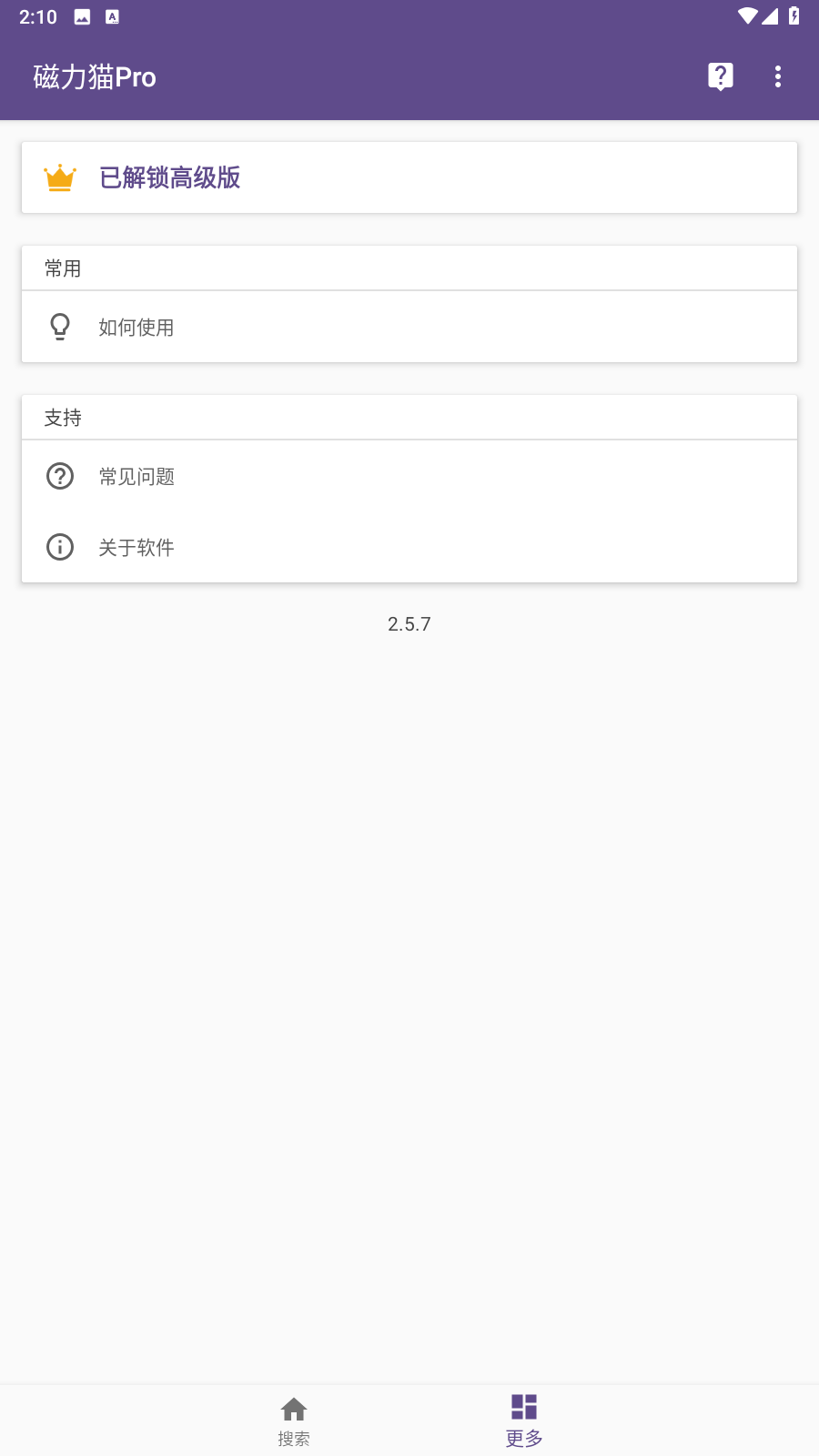Click the info icon beside 关于软件
Image resolution: width=819 pixels, height=1456 pixels.
point(59,547)
